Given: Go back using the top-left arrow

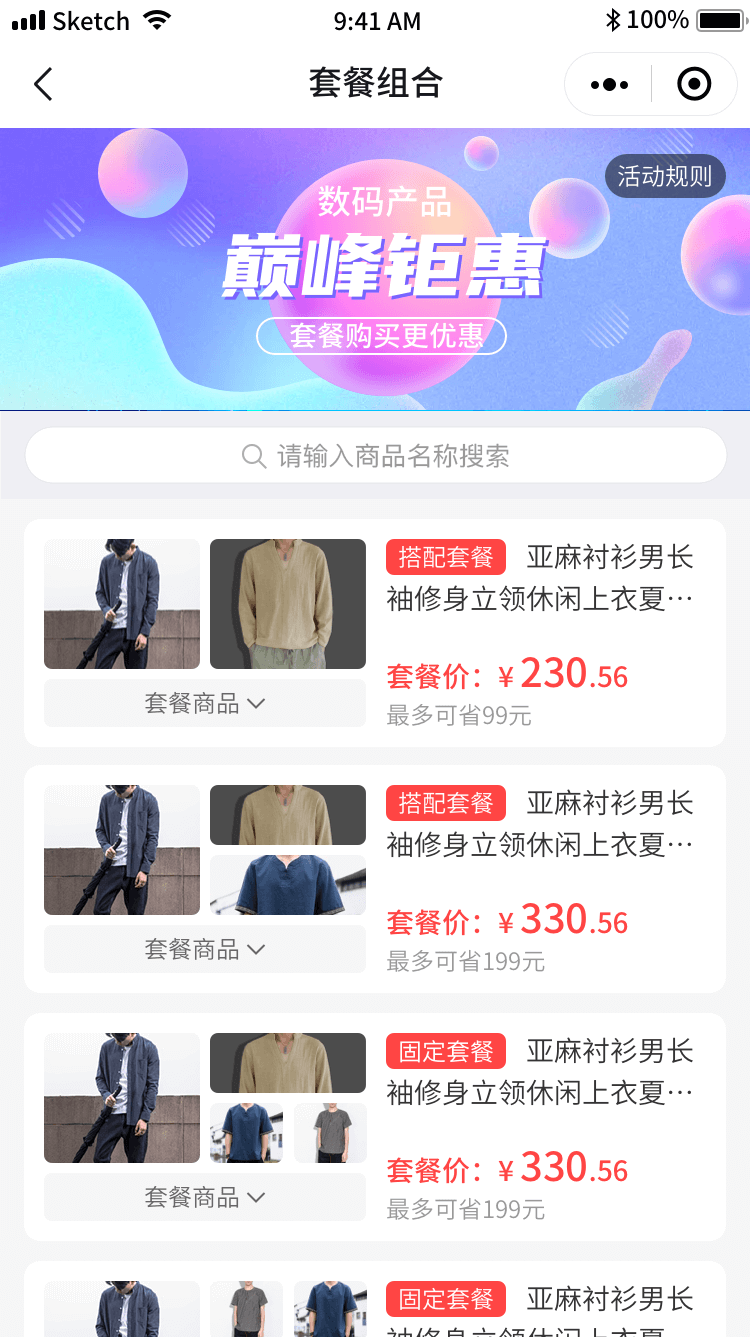Looking at the screenshot, I should (43, 85).
